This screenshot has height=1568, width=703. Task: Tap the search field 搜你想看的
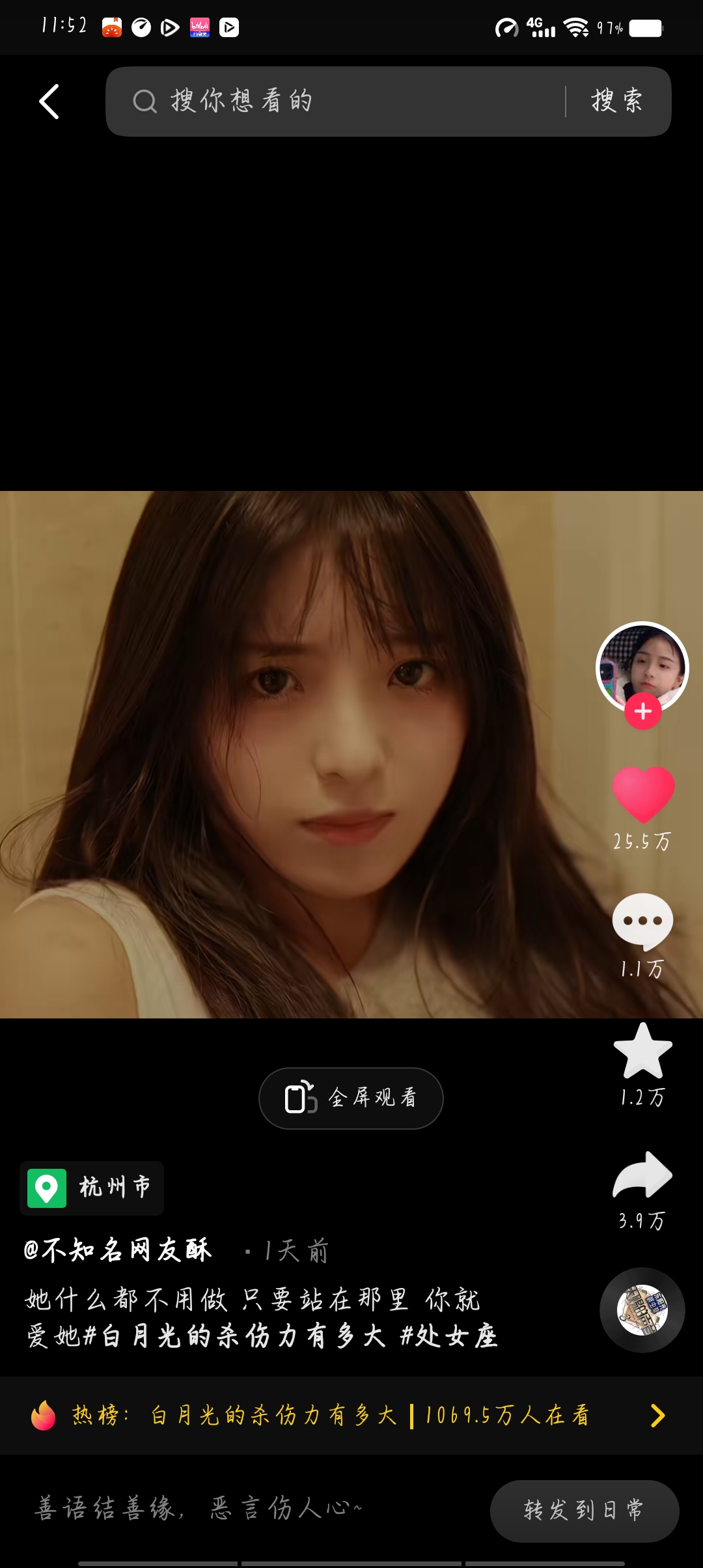338,102
